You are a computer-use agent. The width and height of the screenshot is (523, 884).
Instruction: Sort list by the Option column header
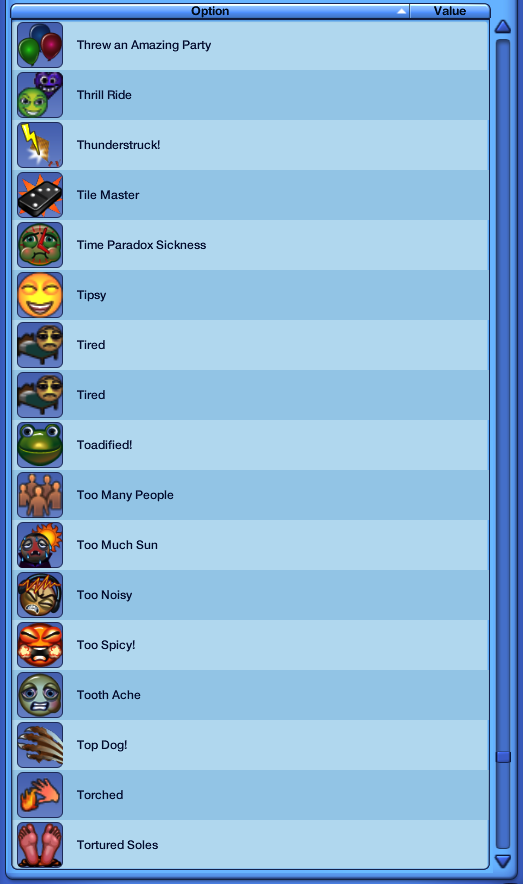click(210, 11)
